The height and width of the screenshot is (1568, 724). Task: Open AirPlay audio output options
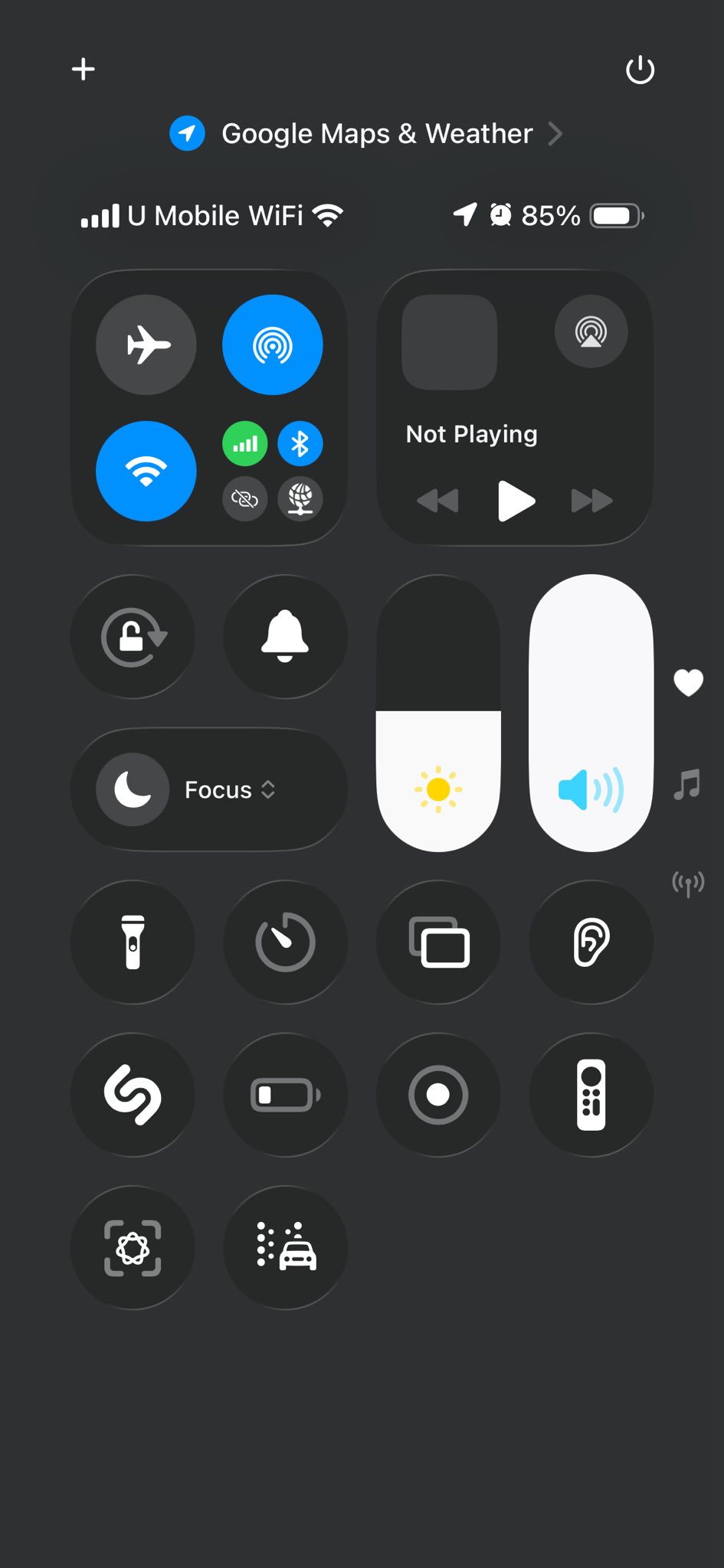(591, 332)
